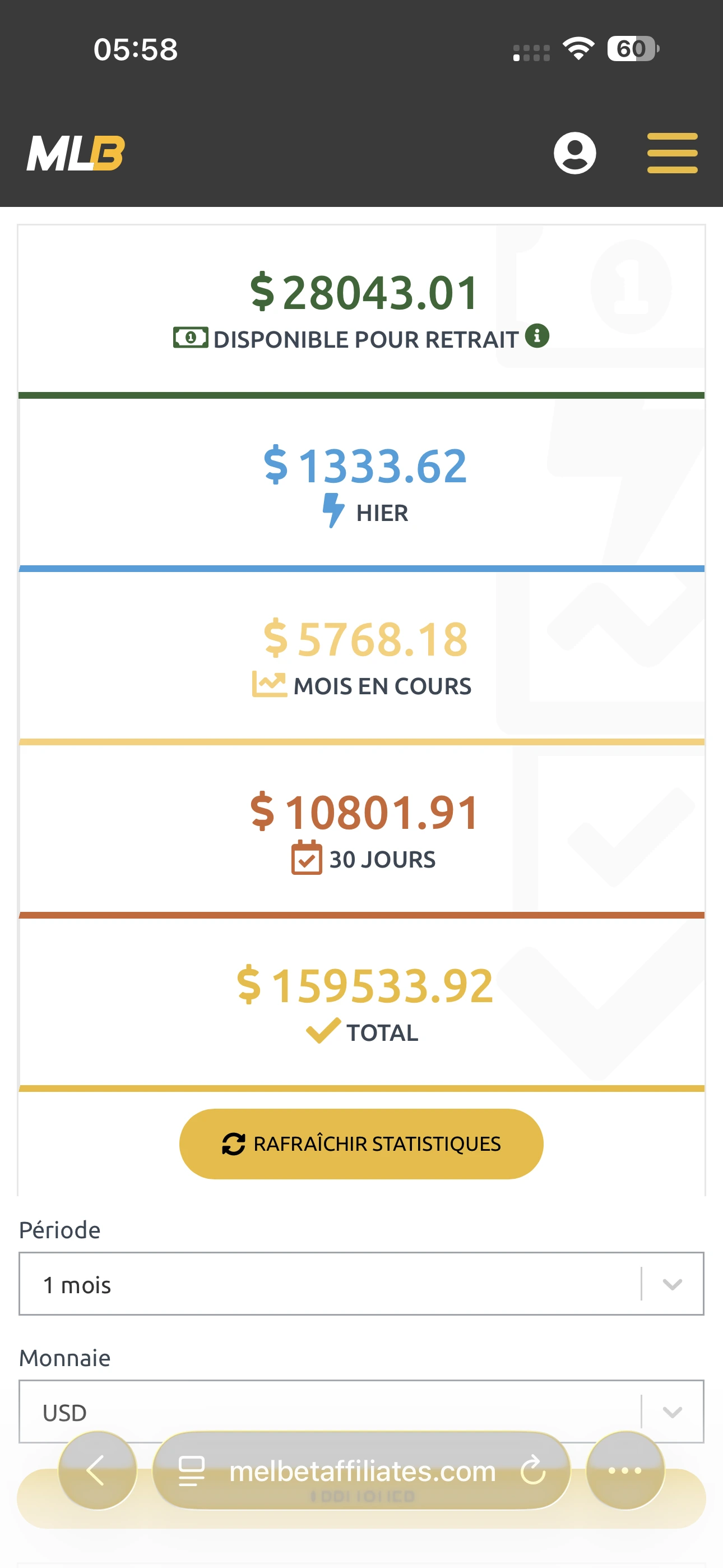723x1568 pixels.
Task: Expand the chevron on the currency selector
Action: (672, 1412)
